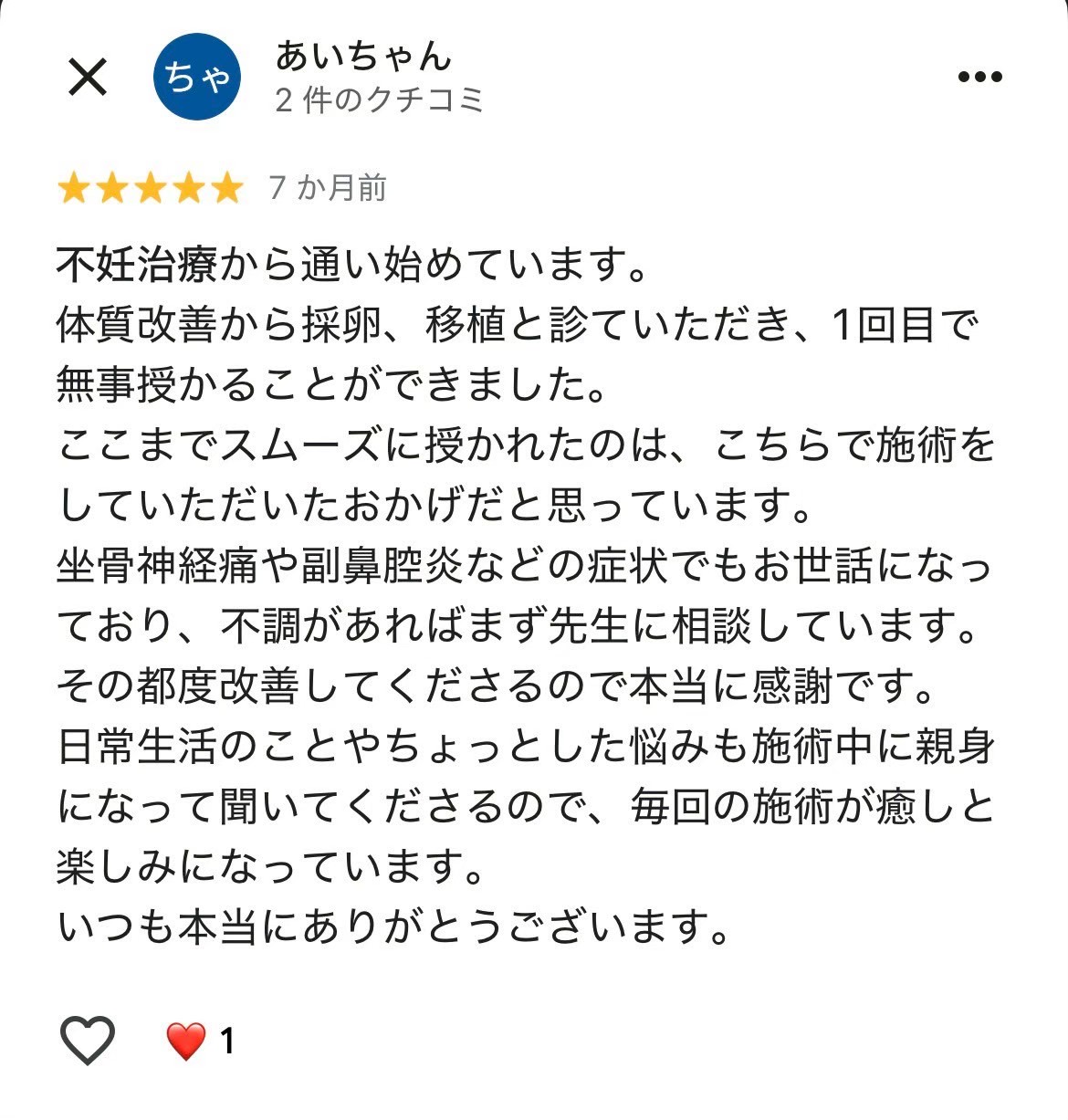Image resolution: width=1068 pixels, height=1120 pixels.
Task: Open the overflow menu beside the review
Action: (980, 77)
